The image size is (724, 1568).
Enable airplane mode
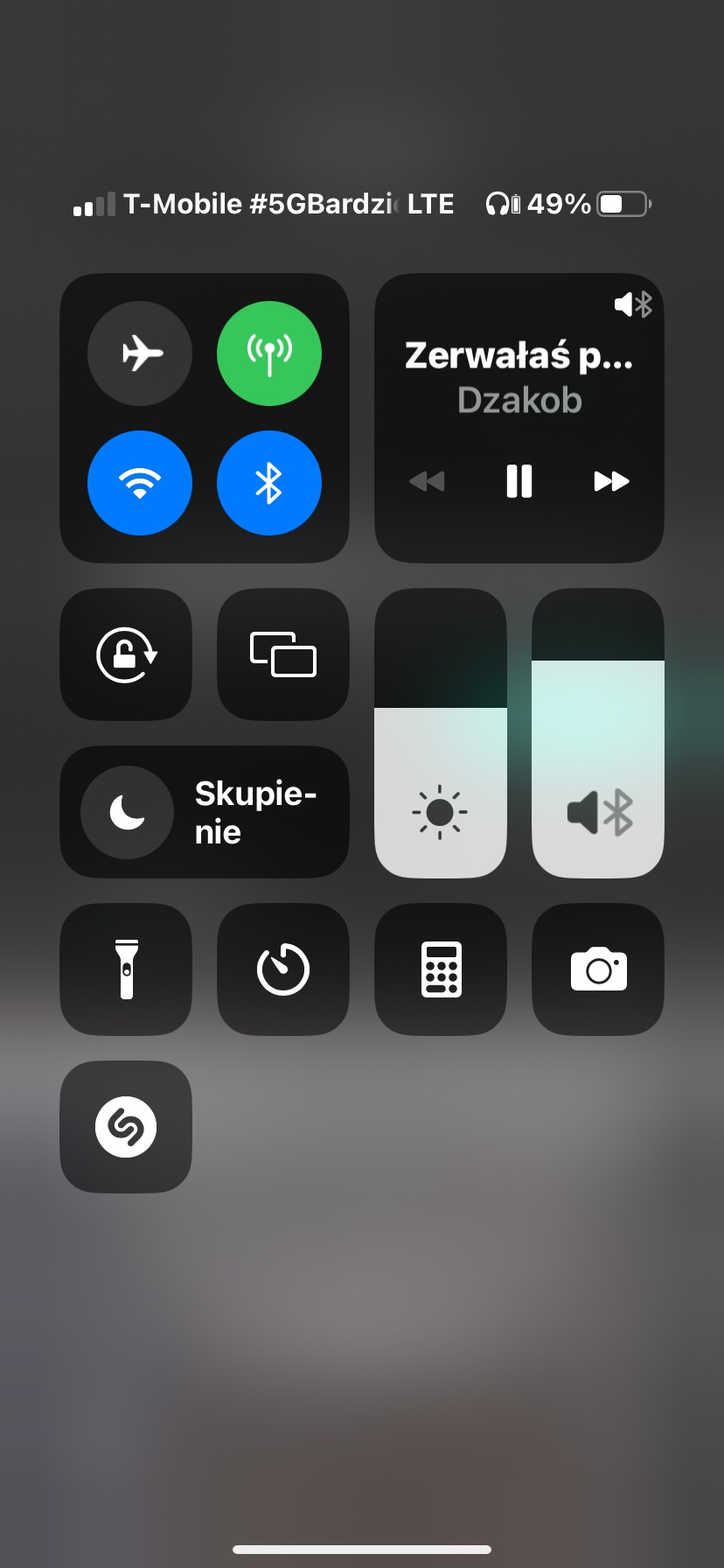(x=140, y=353)
